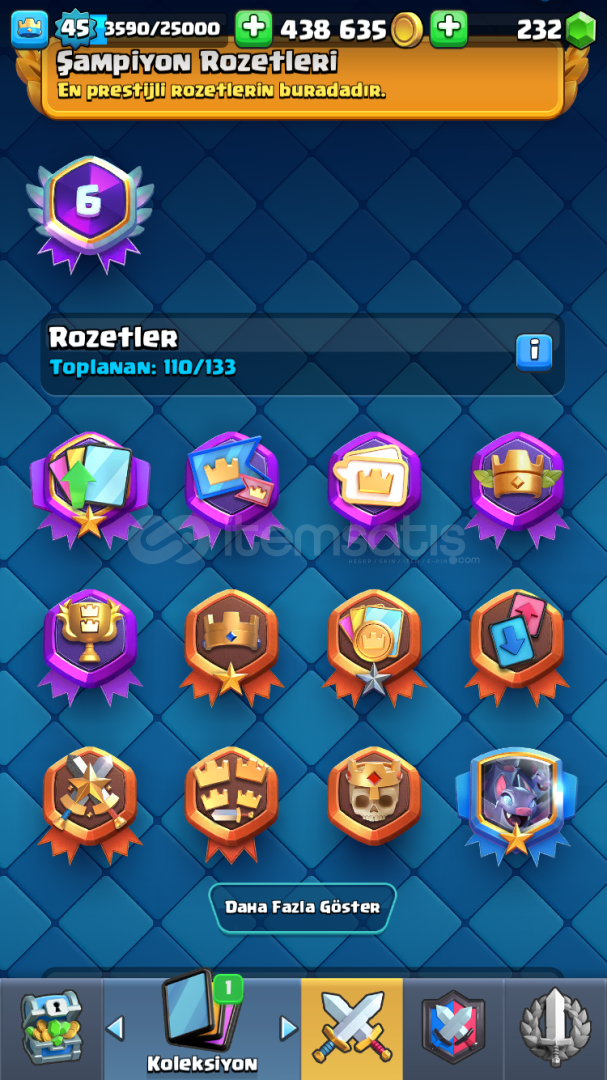Tap Daha Fazla Göster button
Viewport: 607px width, 1080px height.
click(x=302, y=906)
